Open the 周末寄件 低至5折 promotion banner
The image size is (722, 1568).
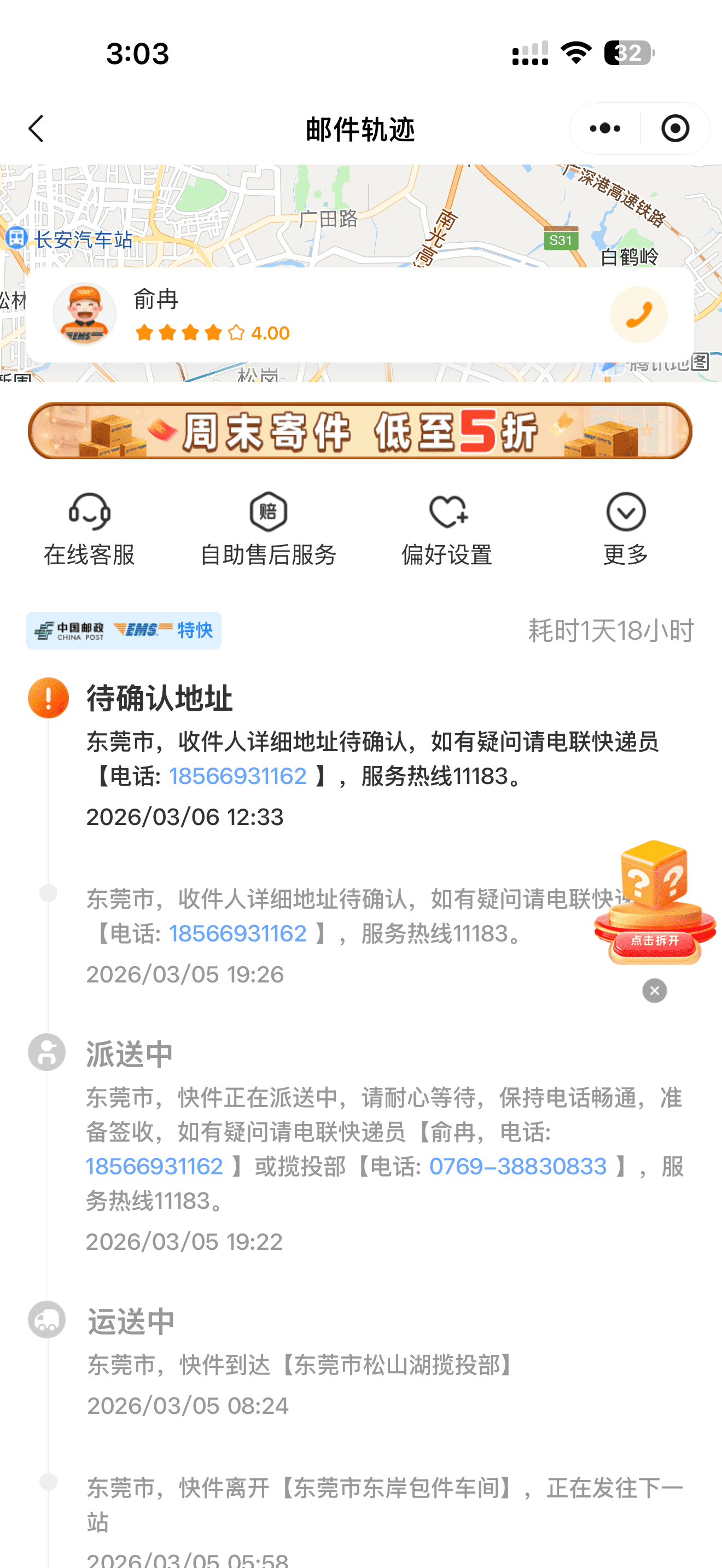pyautogui.click(x=360, y=431)
